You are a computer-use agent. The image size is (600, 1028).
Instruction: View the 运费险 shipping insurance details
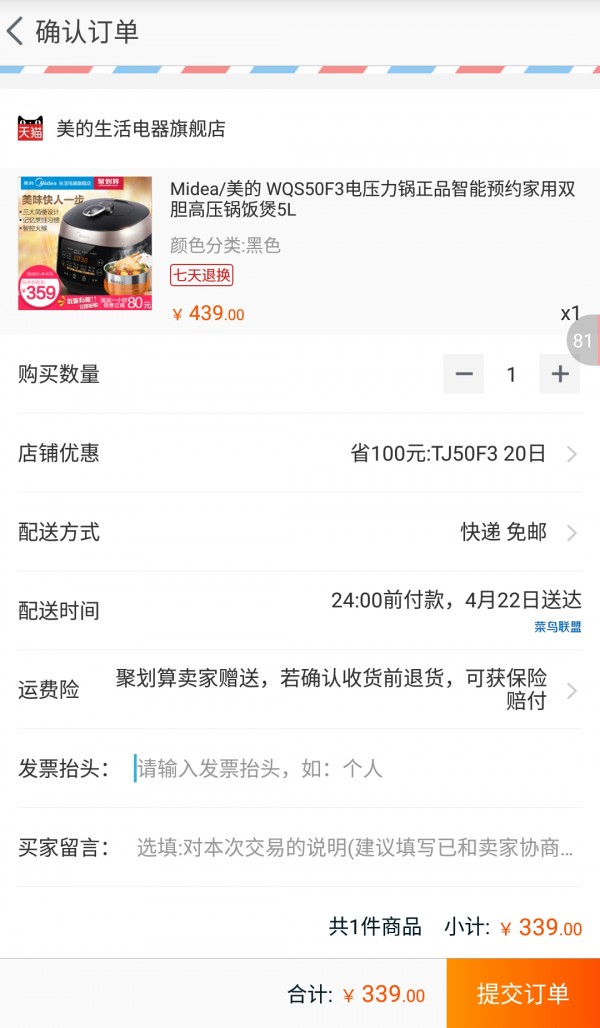coord(340,690)
